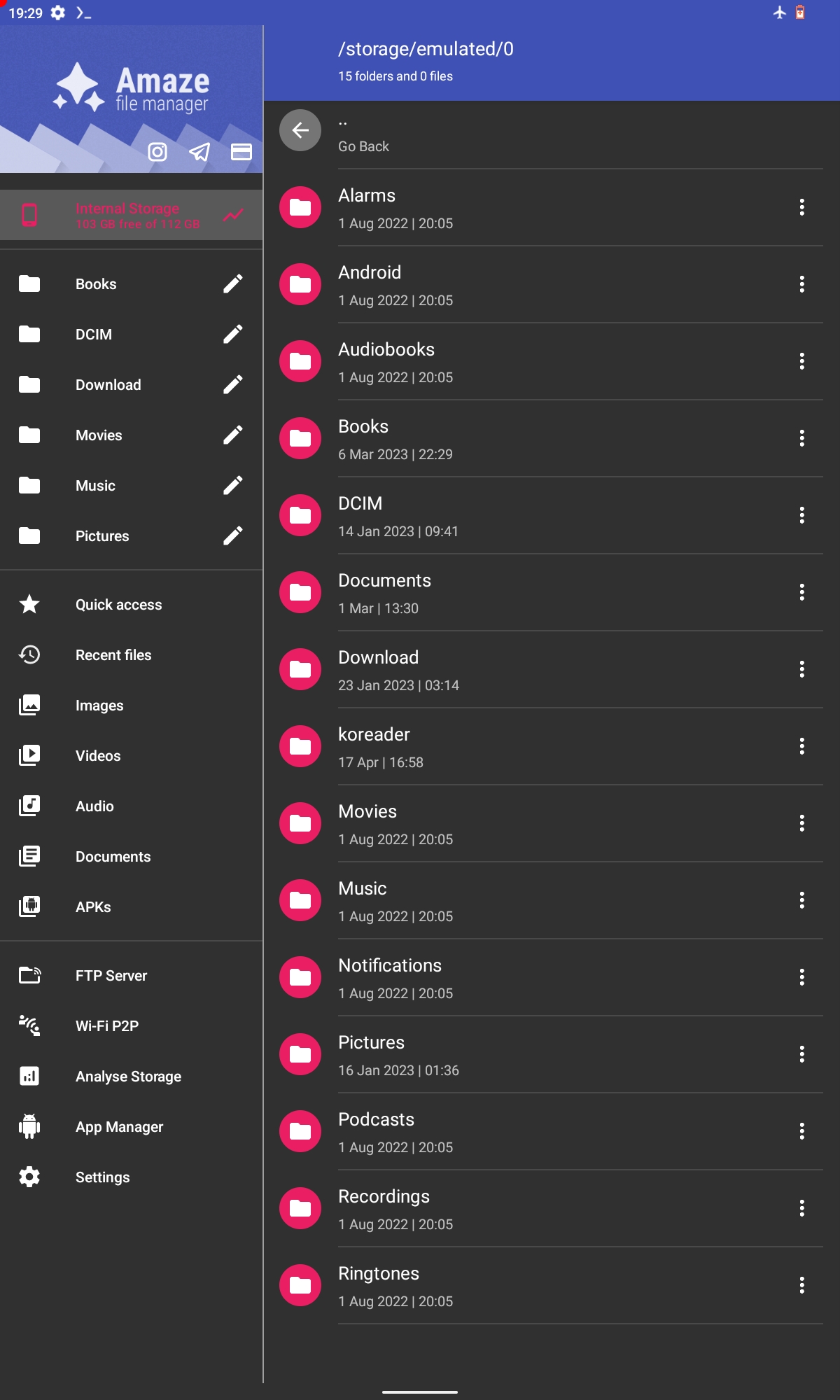The width and height of the screenshot is (840, 1400).
Task: Go back to the parent folder
Action: coord(300,131)
